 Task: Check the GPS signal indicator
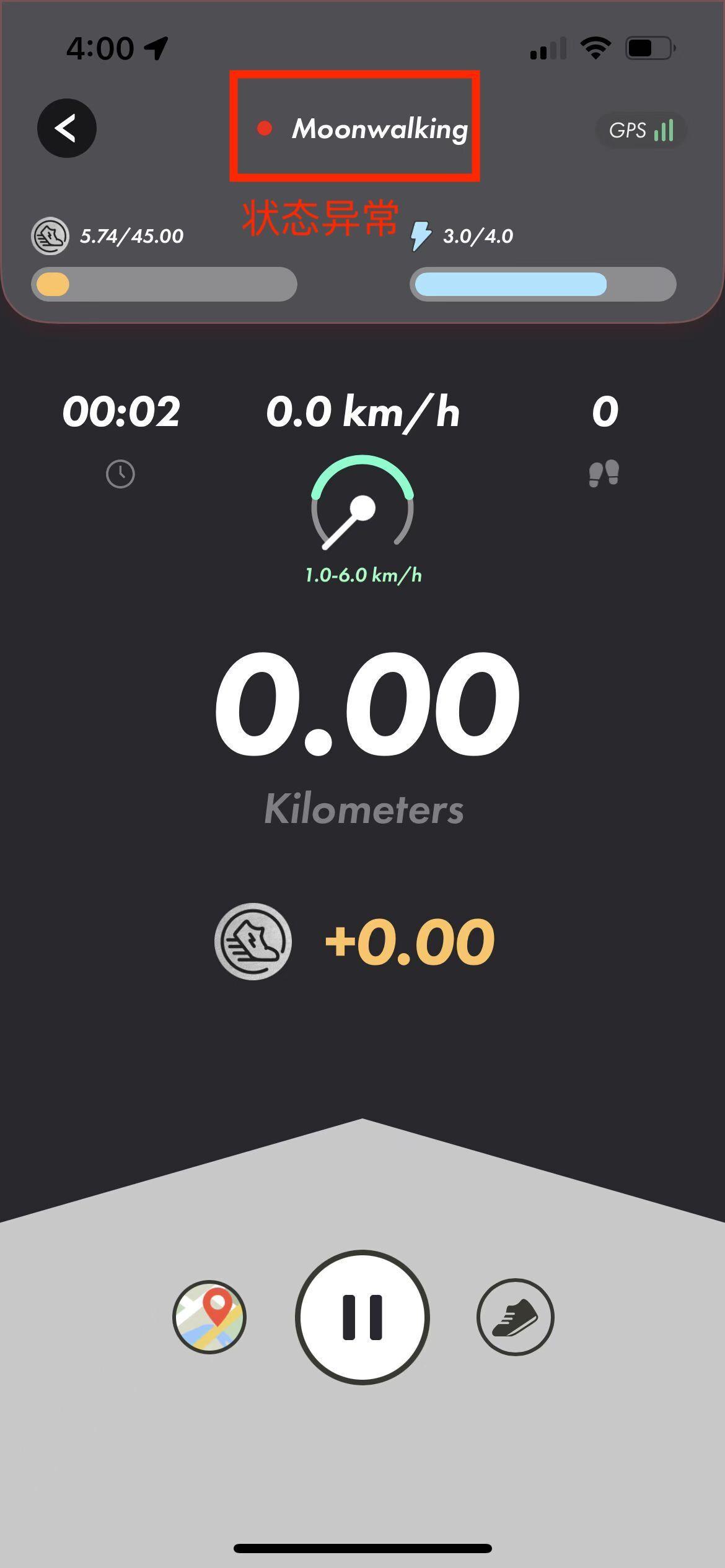pos(641,131)
